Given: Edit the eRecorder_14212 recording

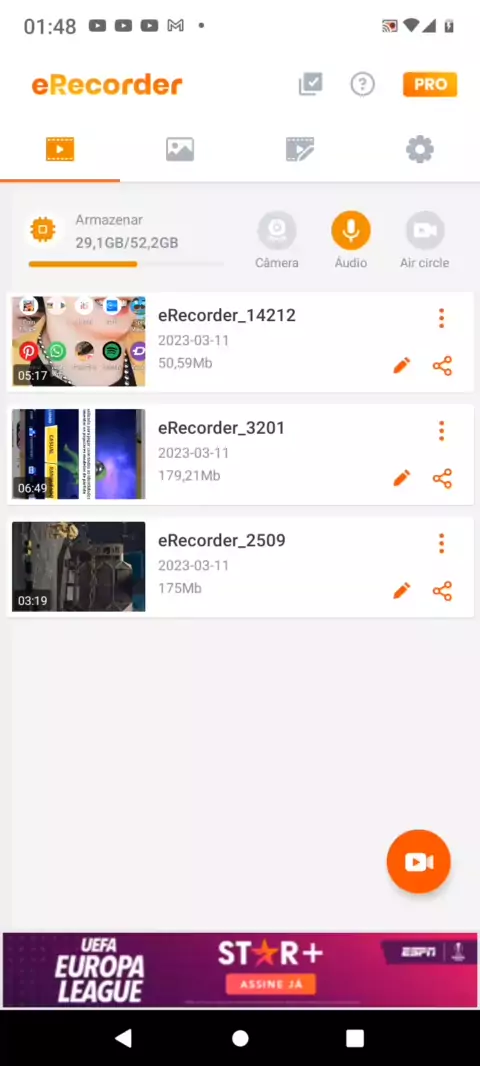Looking at the screenshot, I should pos(402,366).
